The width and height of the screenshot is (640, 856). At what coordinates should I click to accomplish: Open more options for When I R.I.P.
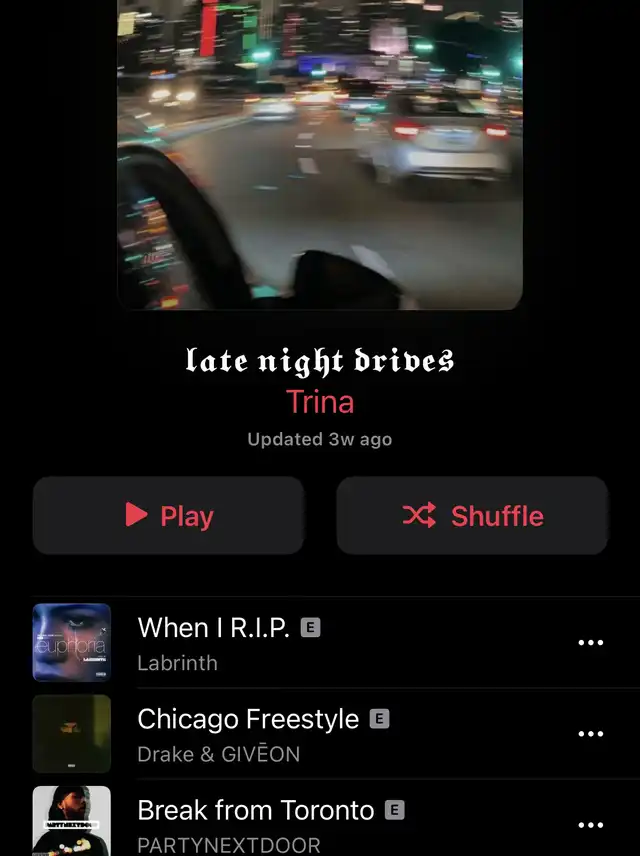point(591,642)
